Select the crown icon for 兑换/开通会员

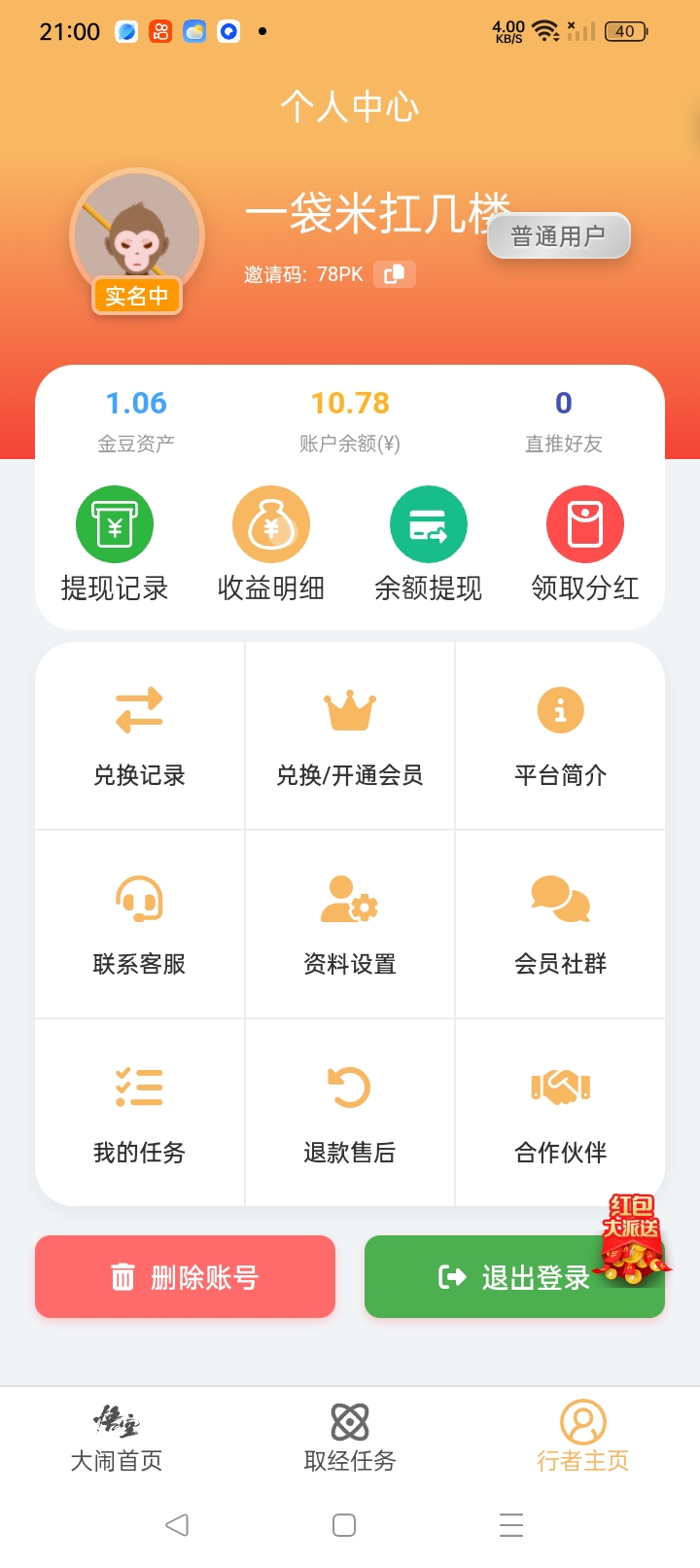point(349,709)
